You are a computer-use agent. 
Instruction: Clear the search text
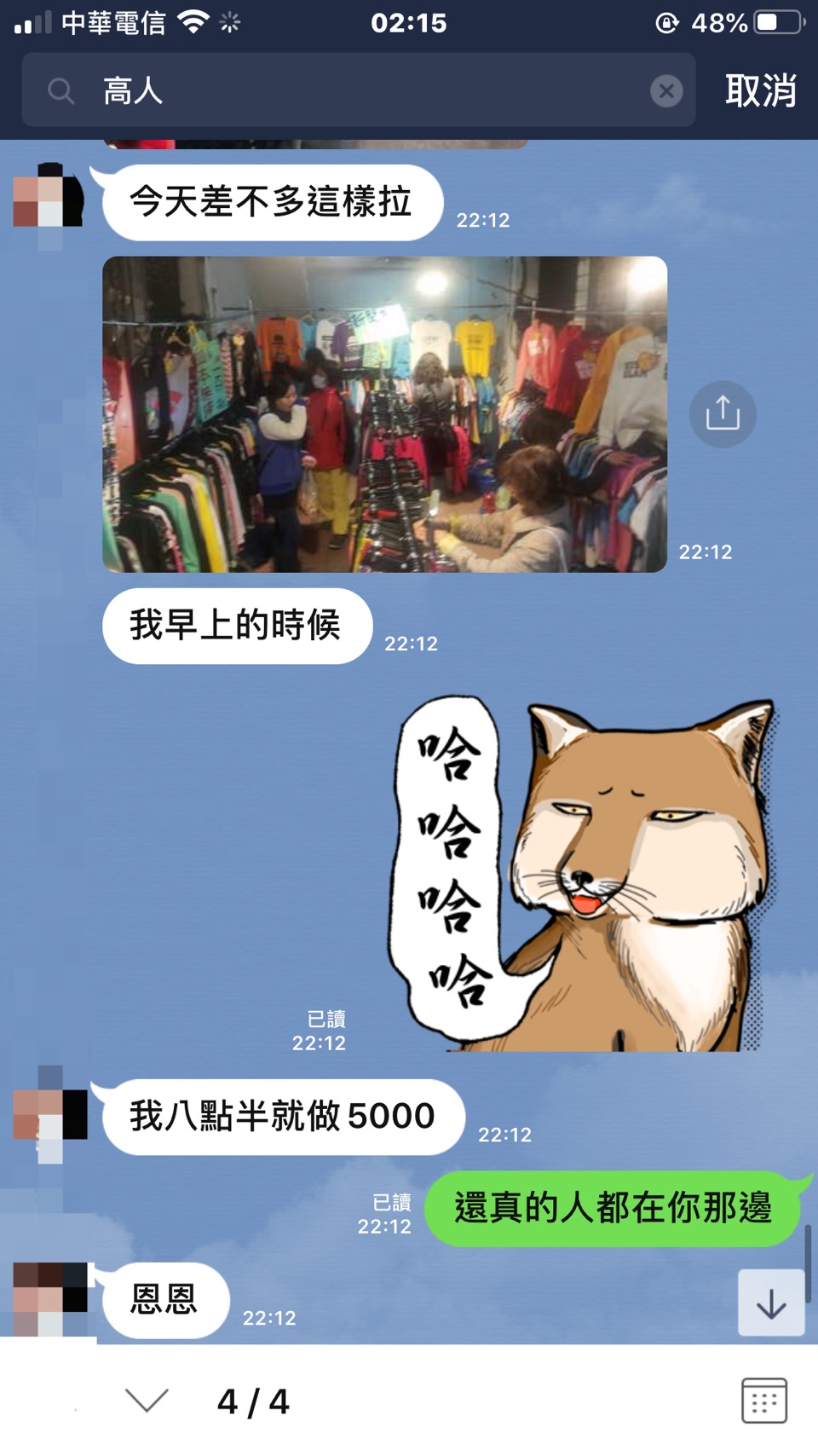[x=666, y=90]
